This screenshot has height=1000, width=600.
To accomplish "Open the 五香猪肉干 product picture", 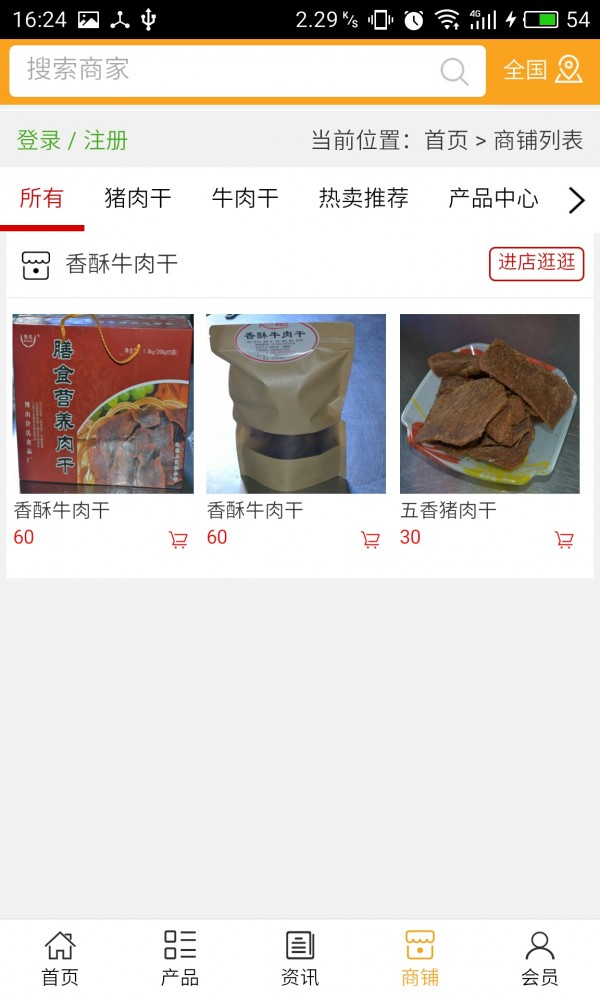I will tap(490, 403).
